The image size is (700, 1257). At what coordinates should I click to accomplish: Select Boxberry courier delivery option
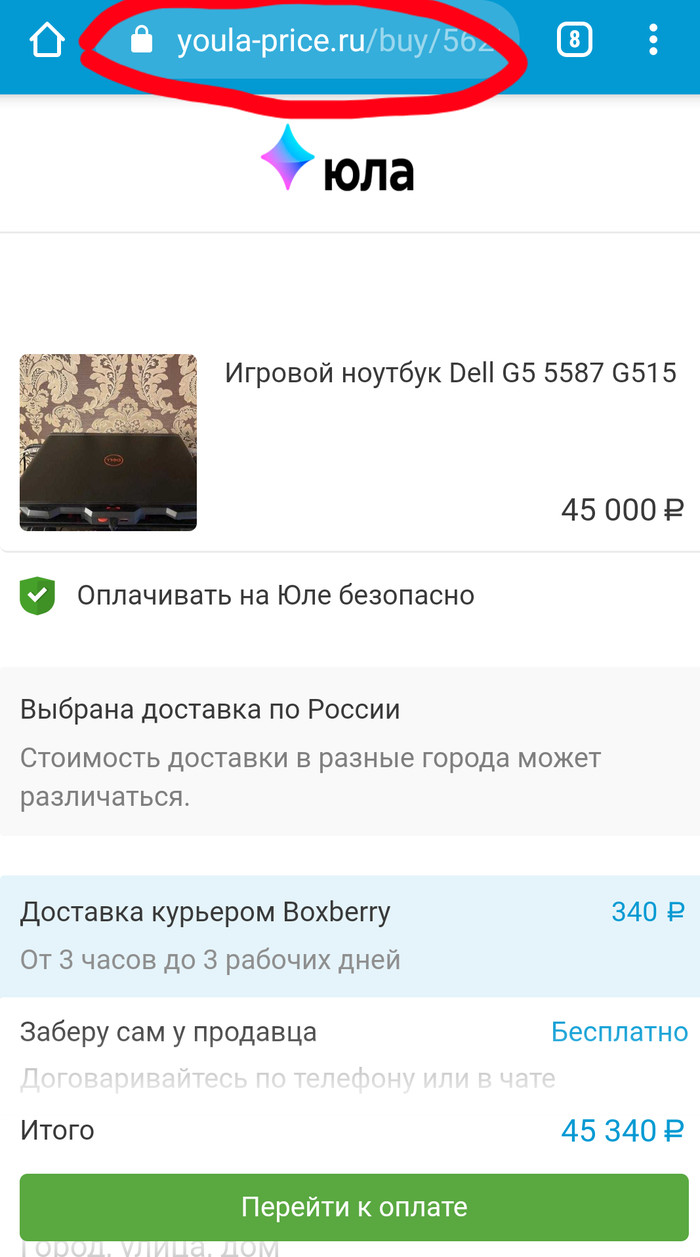350,935
